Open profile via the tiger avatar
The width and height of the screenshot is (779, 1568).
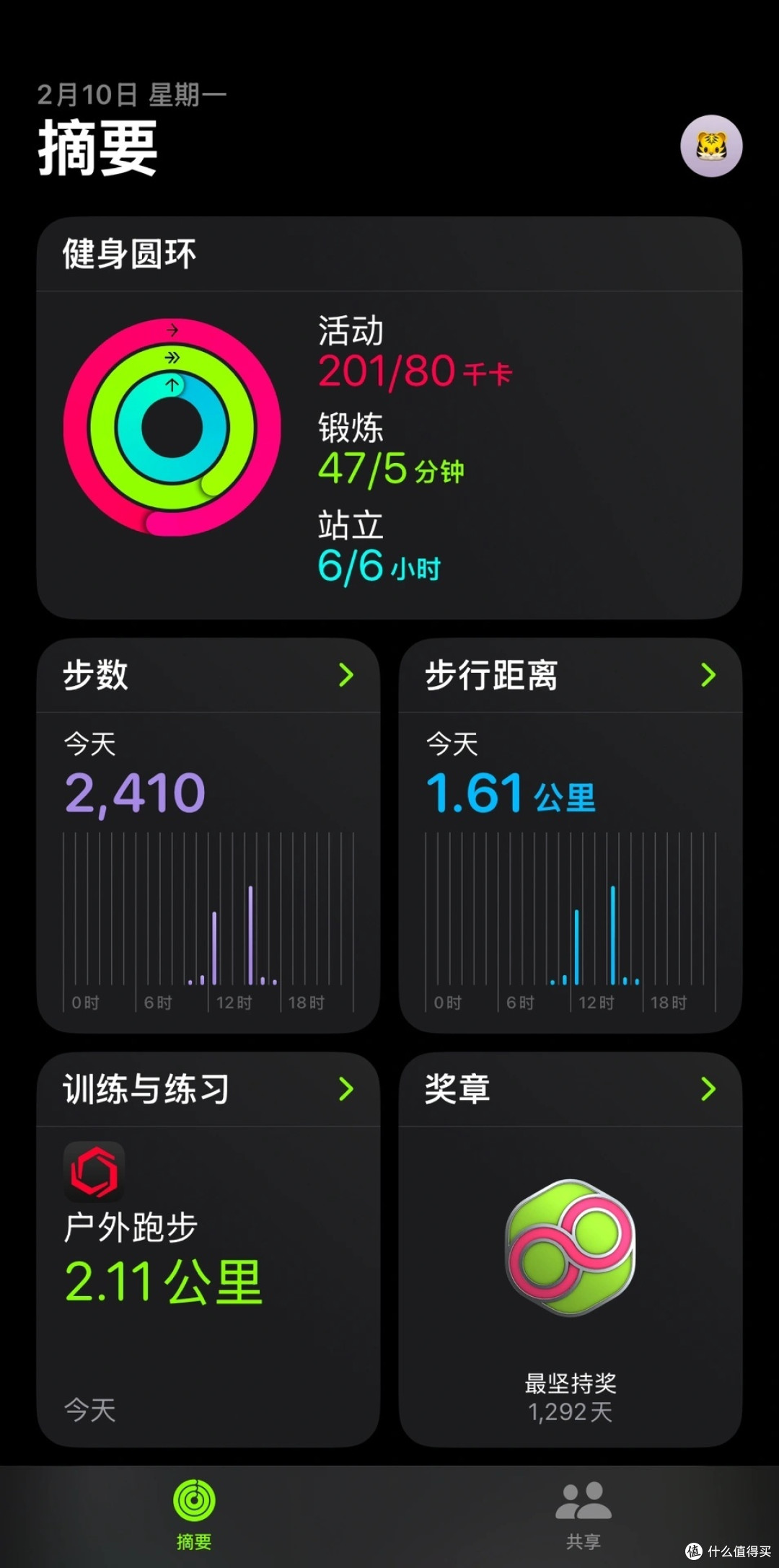point(711,144)
